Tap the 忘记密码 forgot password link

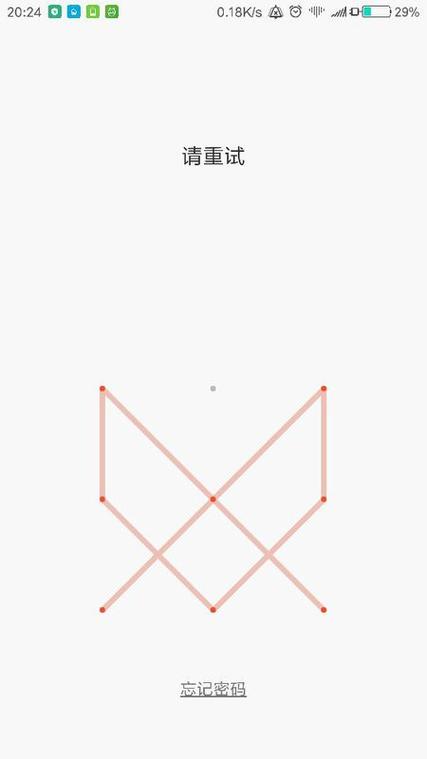click(x=213, y=689)
